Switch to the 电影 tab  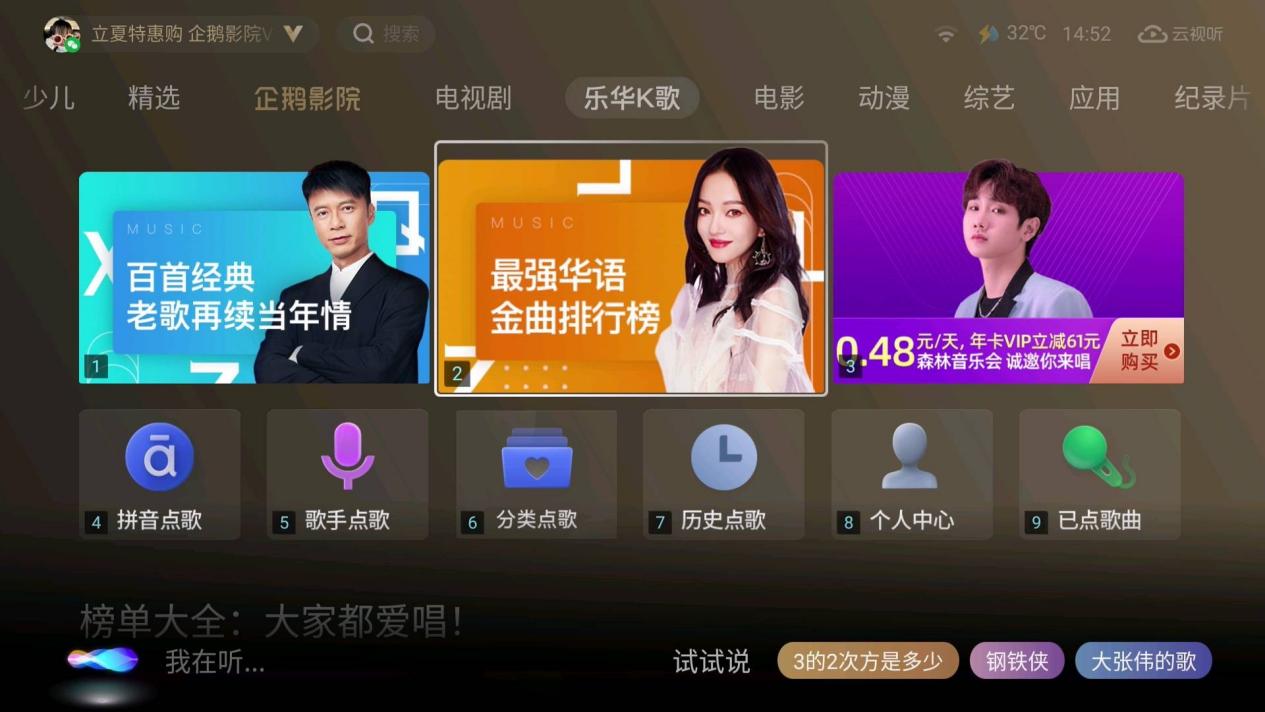click(x=779, y=98)
